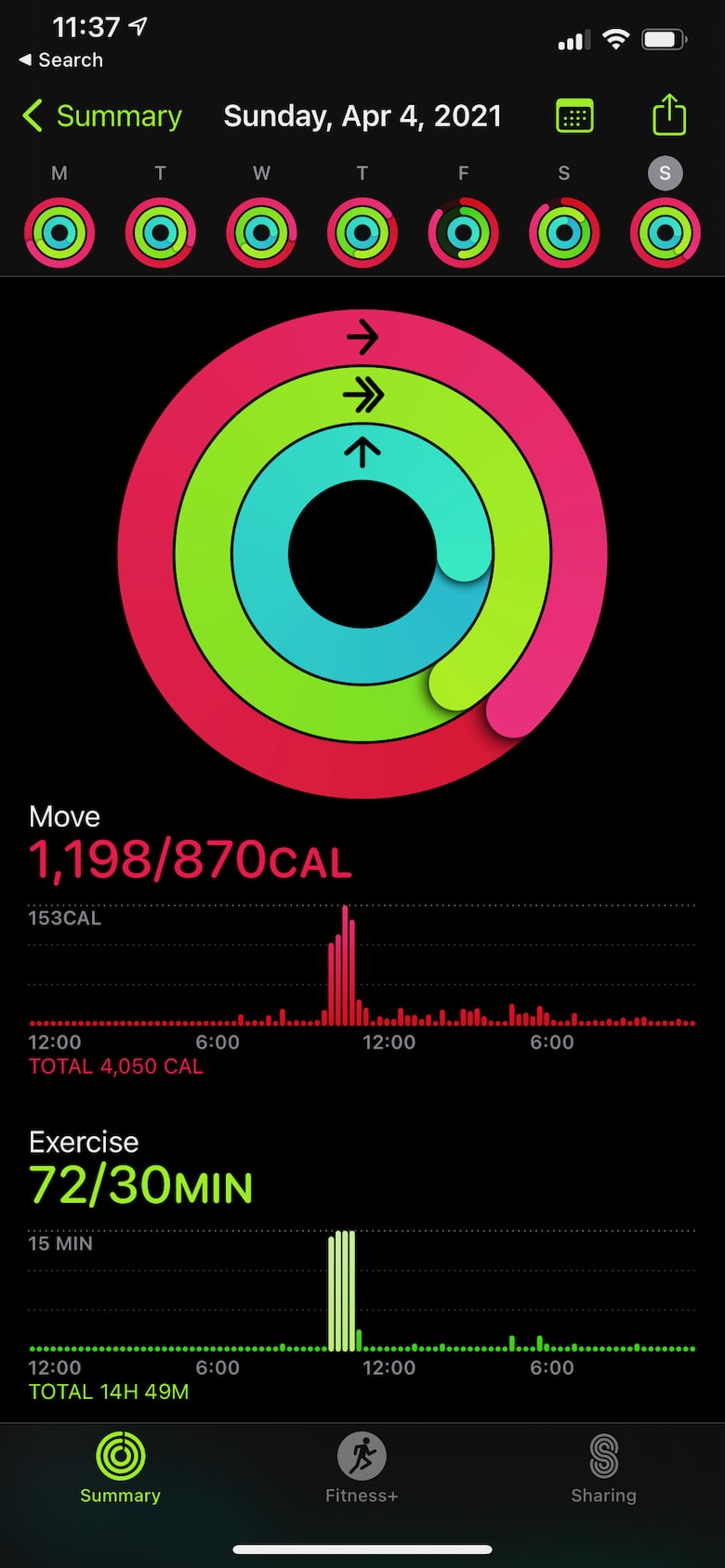Open the calendar view icon
Image resolution: width=725 pixels, height=1568 pixels.
click(x=574, y=116)
